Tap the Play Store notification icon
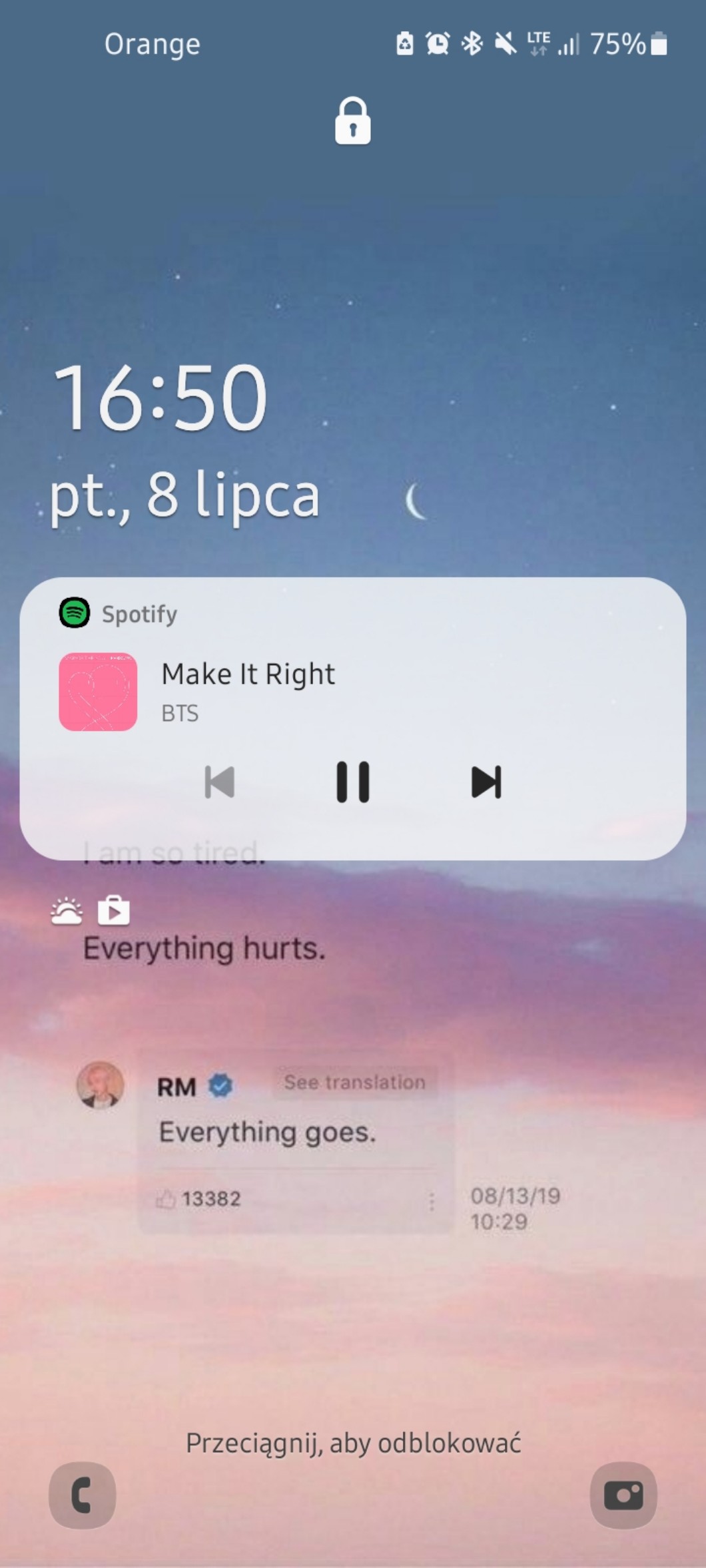Image resolution: width=706 pixels, height=1568 pixels. [114, 911]
